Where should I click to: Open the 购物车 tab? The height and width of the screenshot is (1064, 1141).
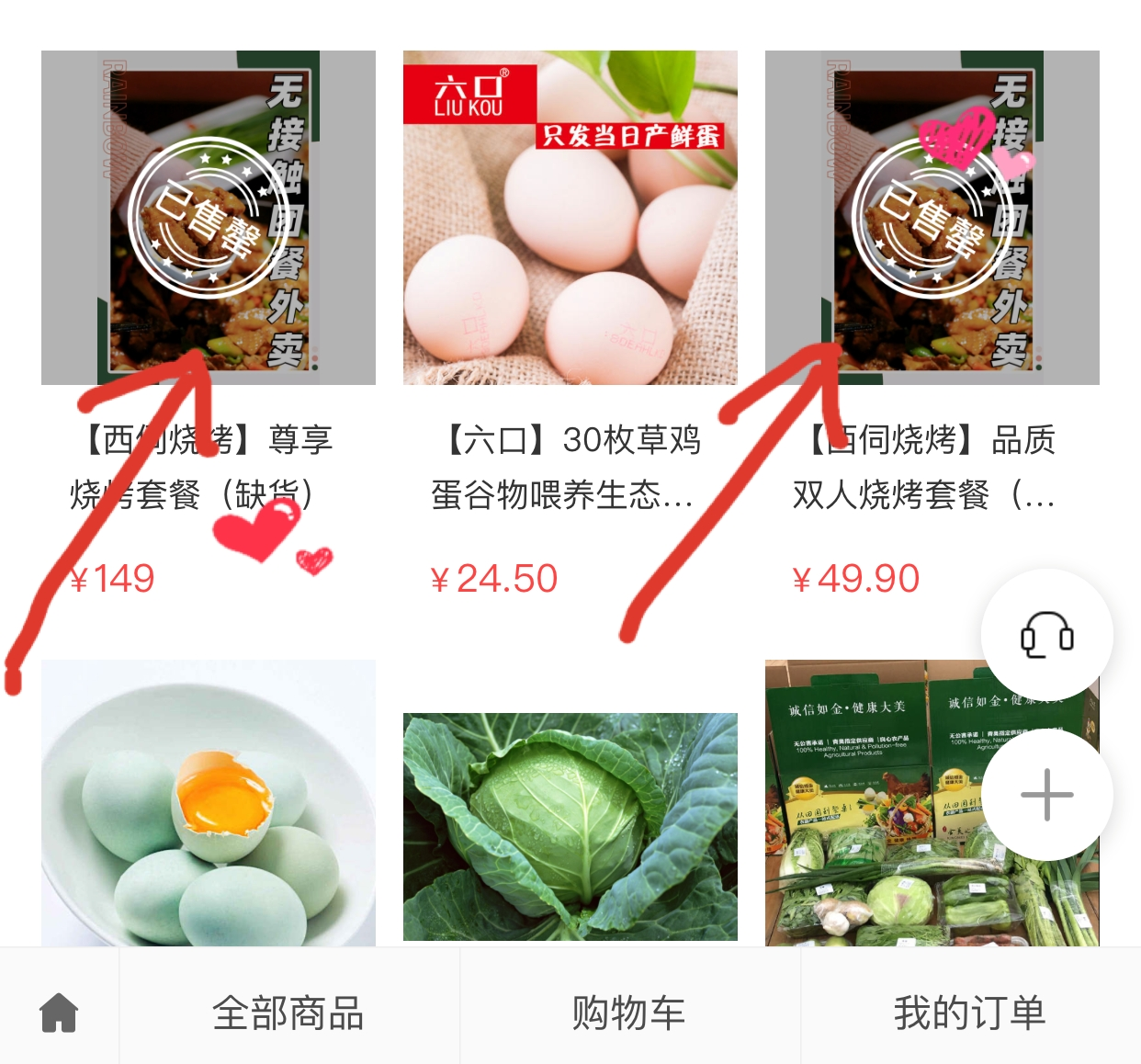[x=629, y=1013]
